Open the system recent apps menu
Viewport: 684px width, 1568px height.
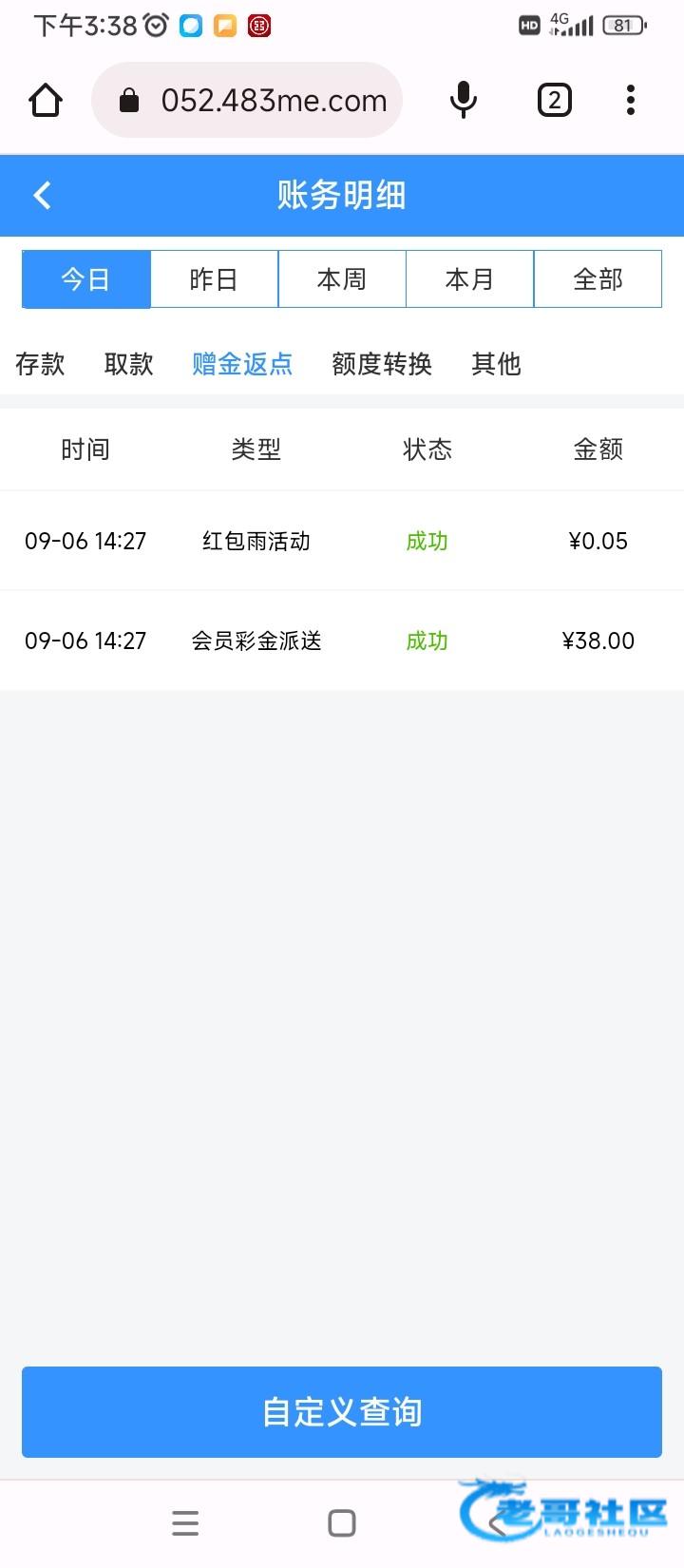(x=185, y=1523)
